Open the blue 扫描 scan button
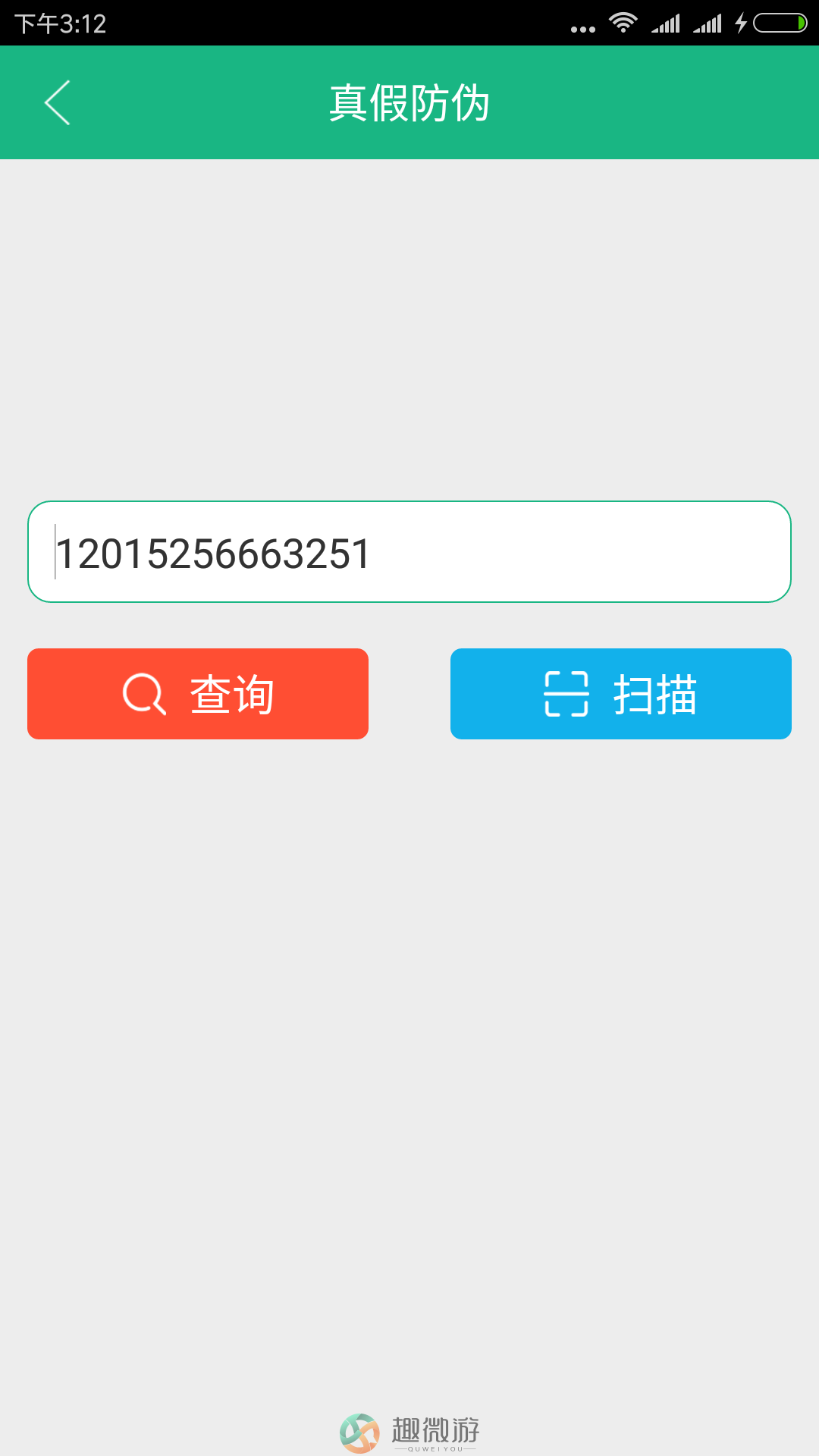The width and height of the screenshot is (819, 1456). (621, 694)
